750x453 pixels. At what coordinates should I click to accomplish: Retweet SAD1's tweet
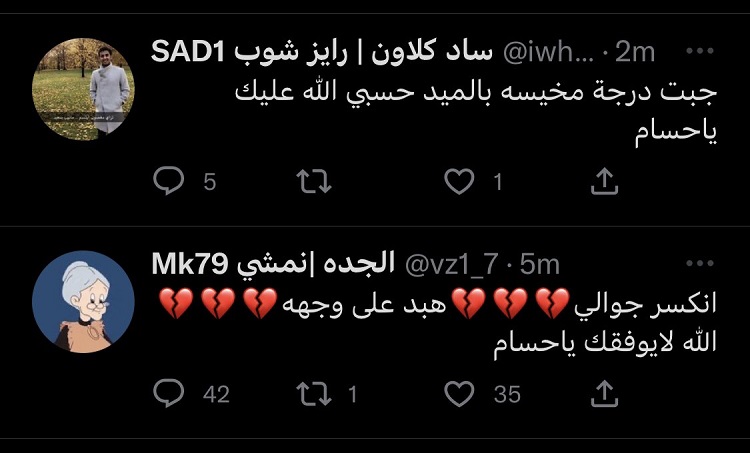[x=316, y=181]
